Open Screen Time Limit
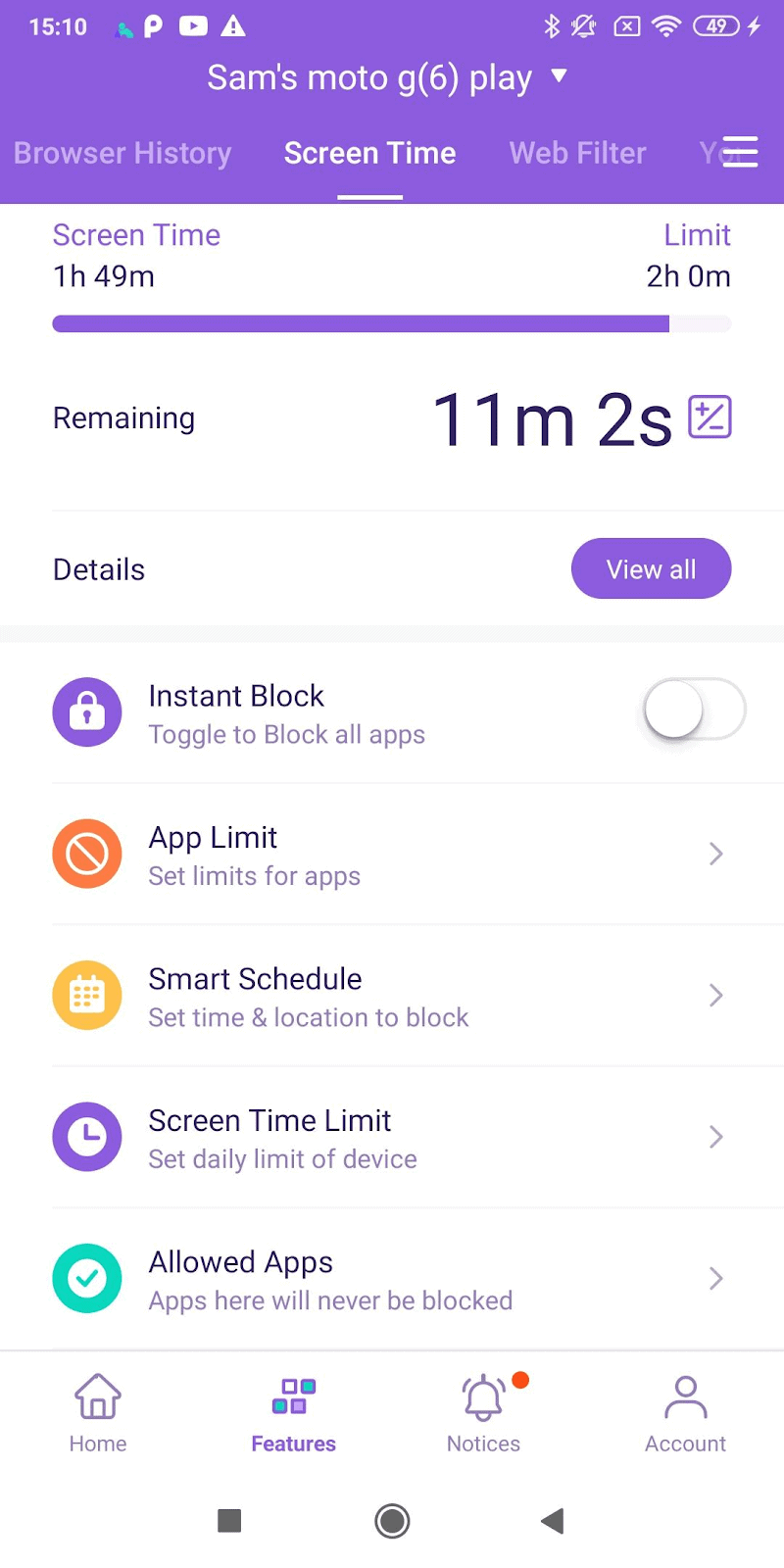The image size is (784, 1568). click(392, 1137)
